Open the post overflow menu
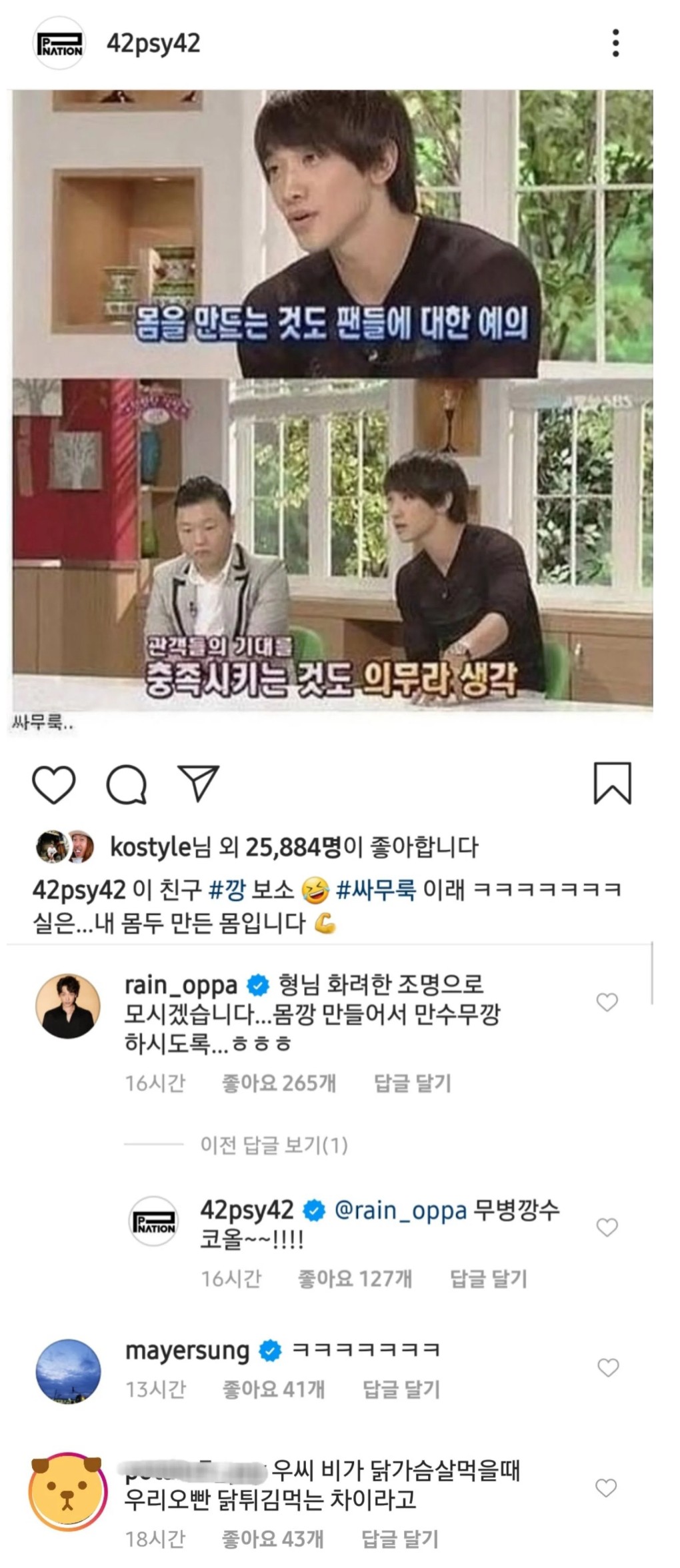This screenshot has height=1568, width=680. coord(615,43)
